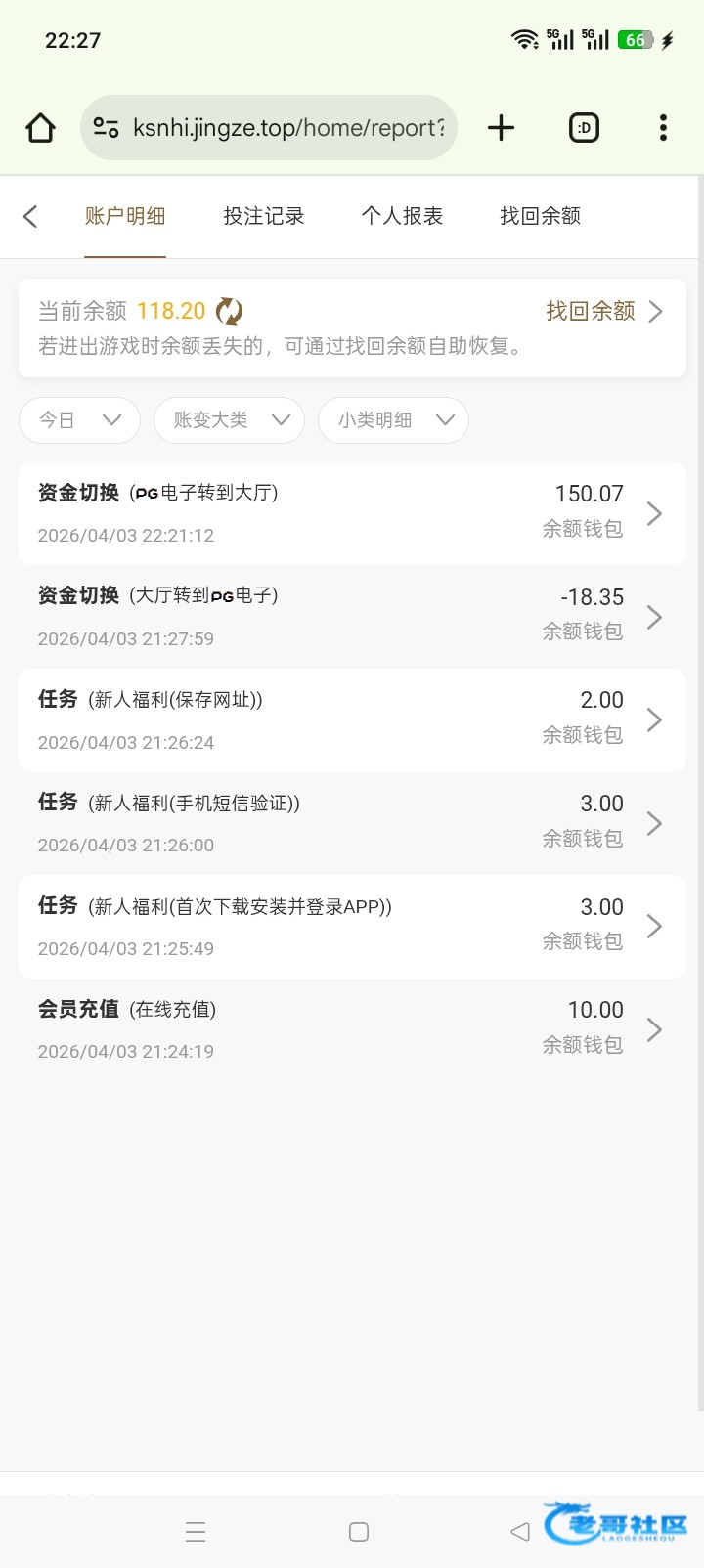
Task: Open the 手机短信验证 task record
Action: [x=352, y=823]
